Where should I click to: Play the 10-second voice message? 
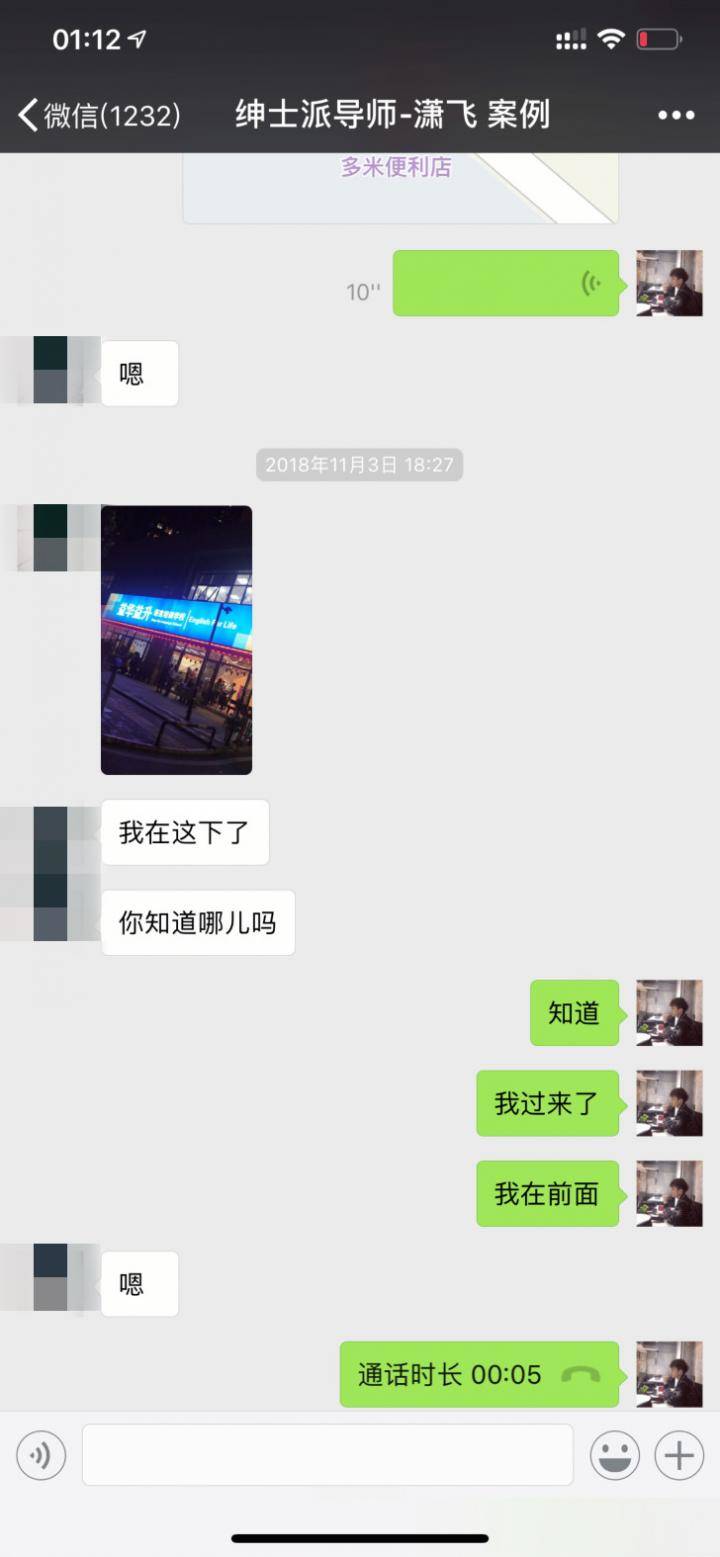[x=506, y=283]
